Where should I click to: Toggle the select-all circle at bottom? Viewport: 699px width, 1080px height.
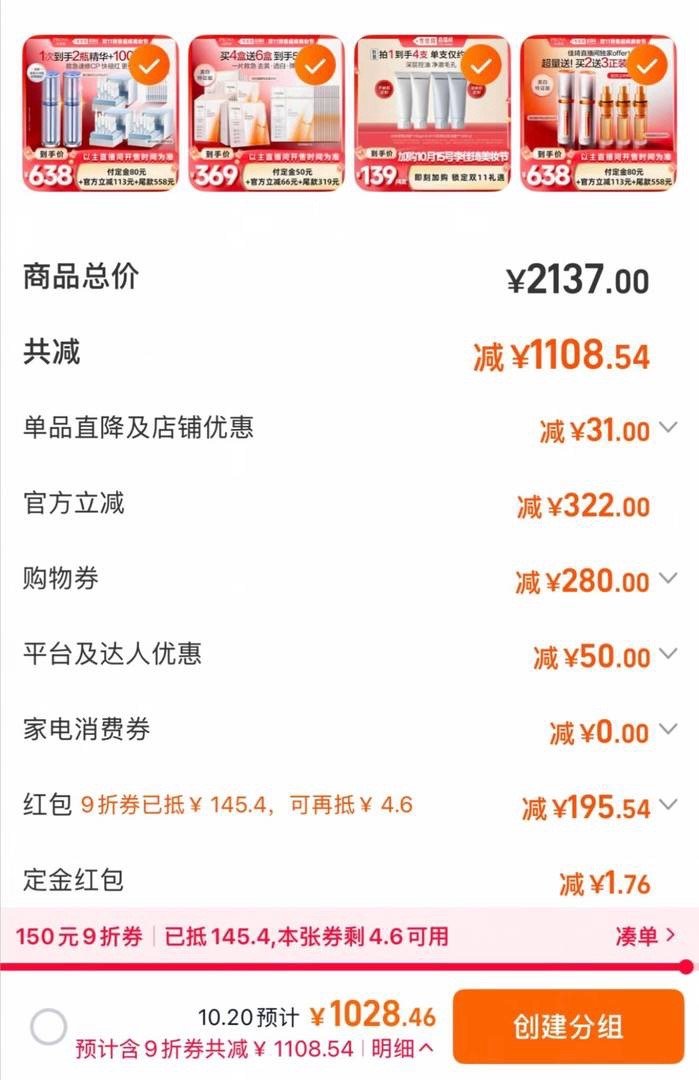tap(48, 1026)
